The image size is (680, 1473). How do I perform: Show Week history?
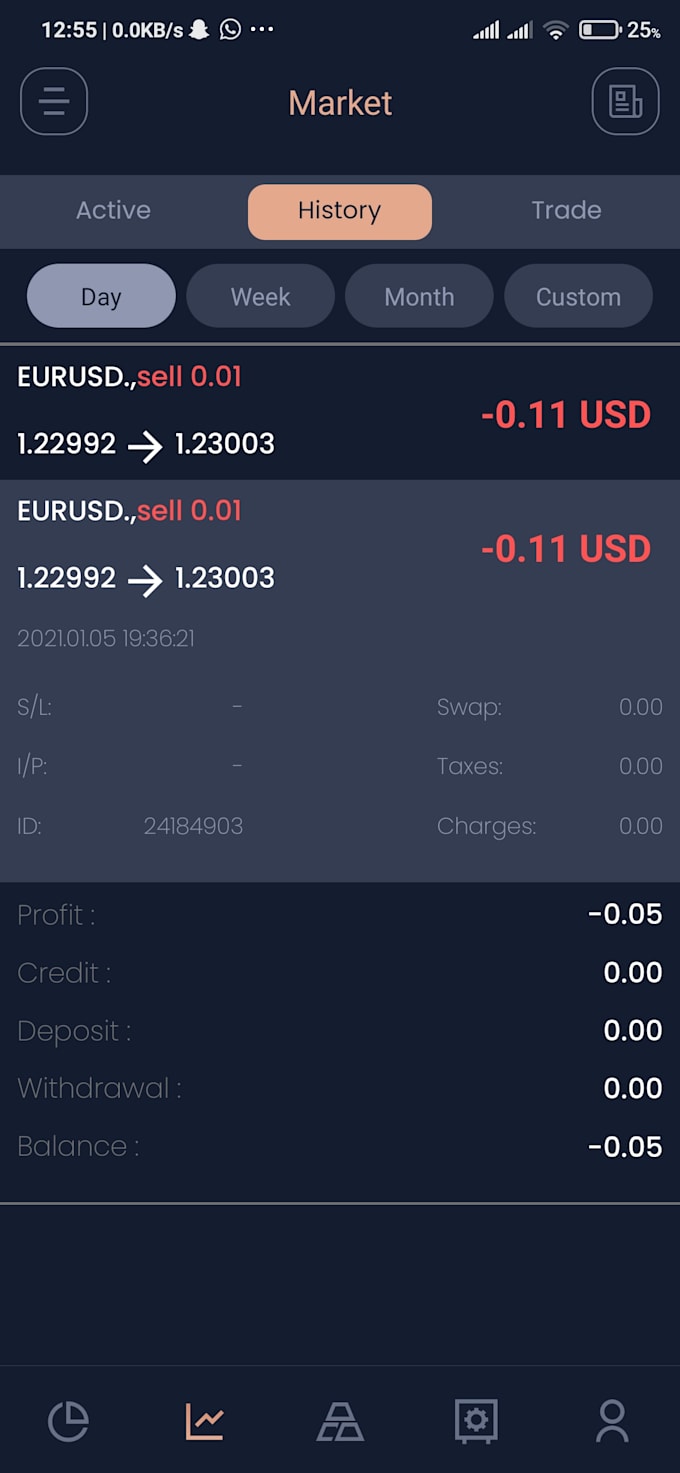pyautogui.click(x=260, y=297)
